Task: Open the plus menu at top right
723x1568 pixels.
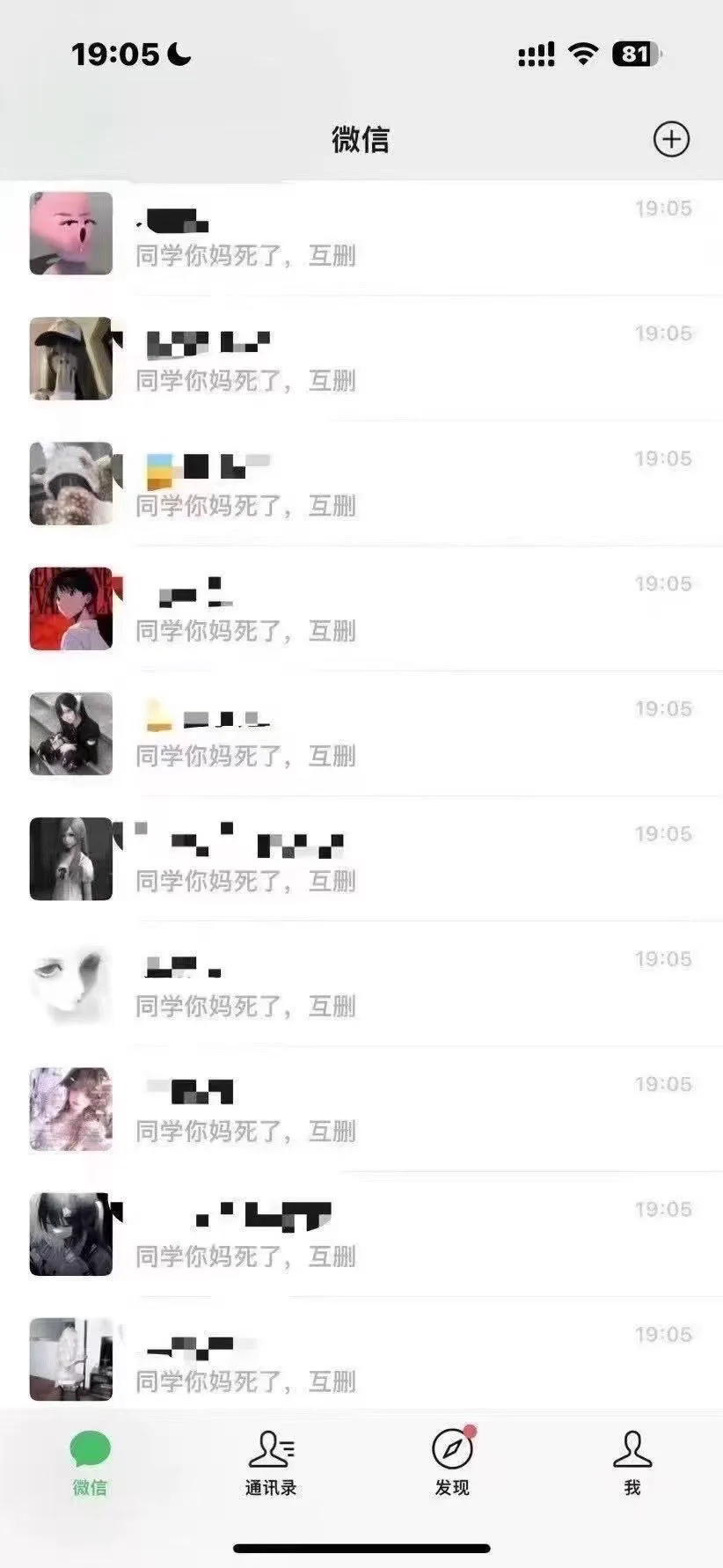Action: coord(671,139)
